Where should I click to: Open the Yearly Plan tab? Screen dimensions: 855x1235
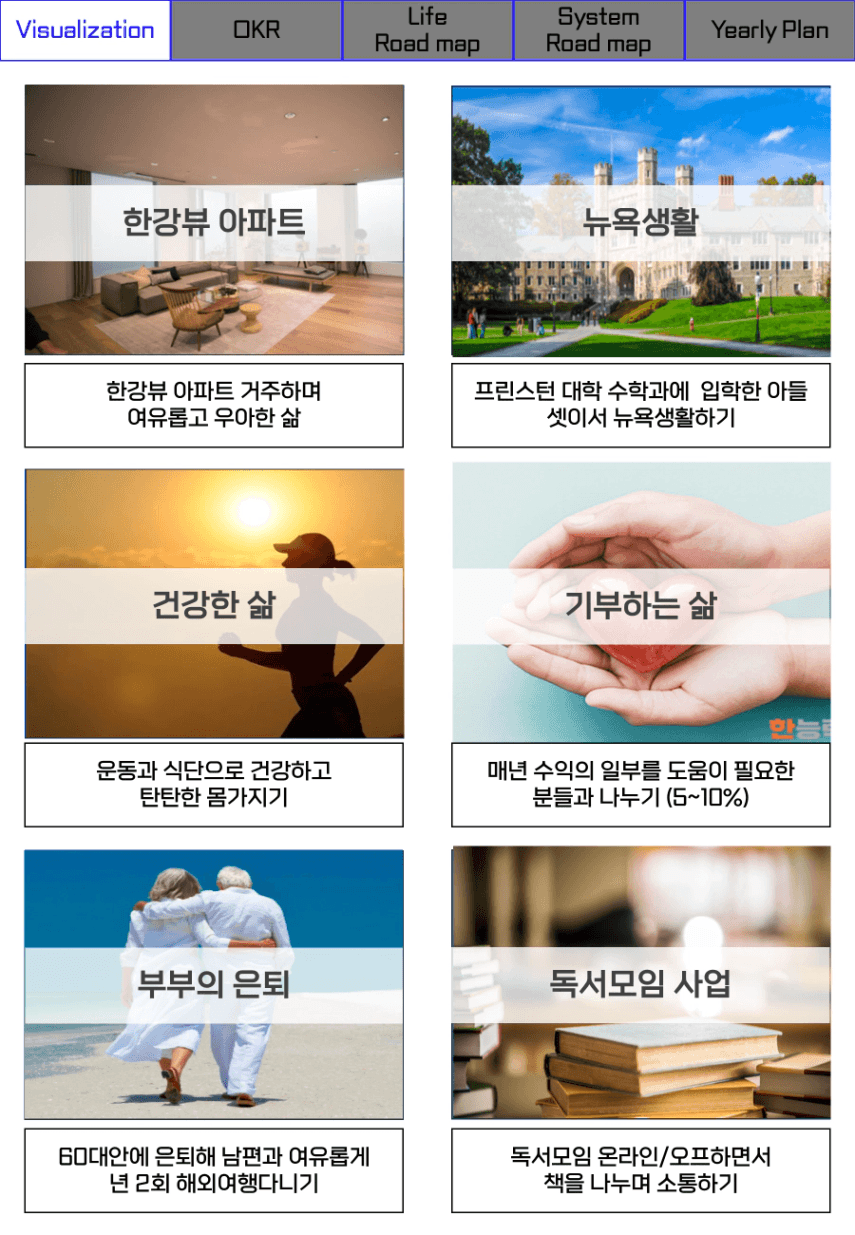[x=770, y=30]
